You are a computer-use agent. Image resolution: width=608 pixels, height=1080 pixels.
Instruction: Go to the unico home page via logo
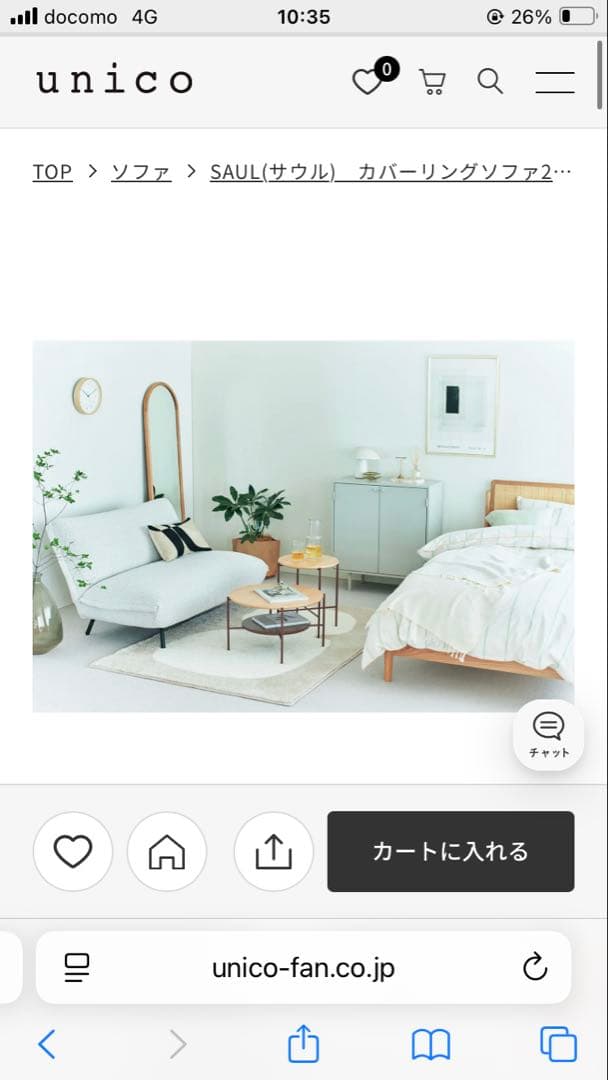(114, 81)
